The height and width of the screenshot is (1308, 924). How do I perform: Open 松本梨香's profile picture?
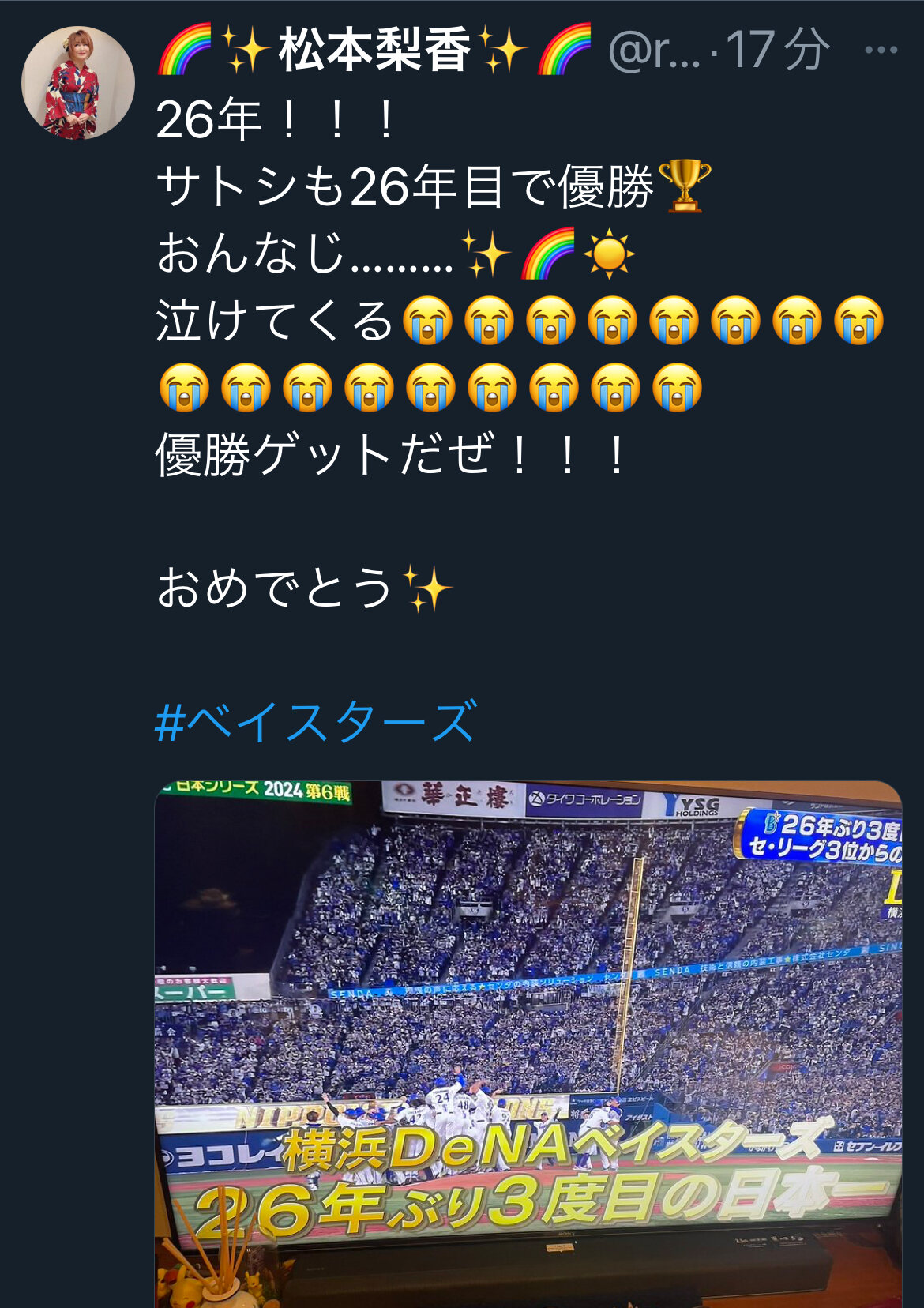77,83
